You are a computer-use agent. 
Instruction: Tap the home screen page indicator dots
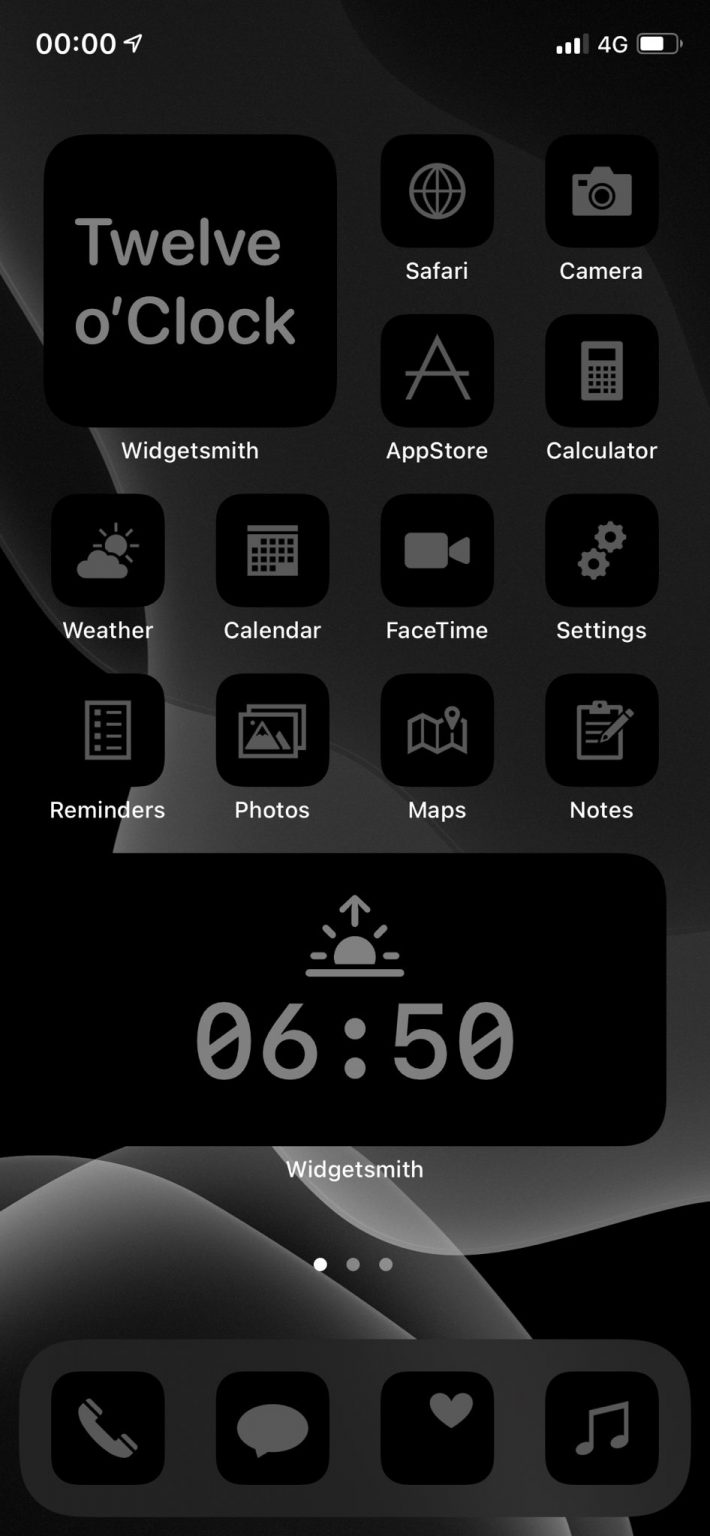(353, 1264)
